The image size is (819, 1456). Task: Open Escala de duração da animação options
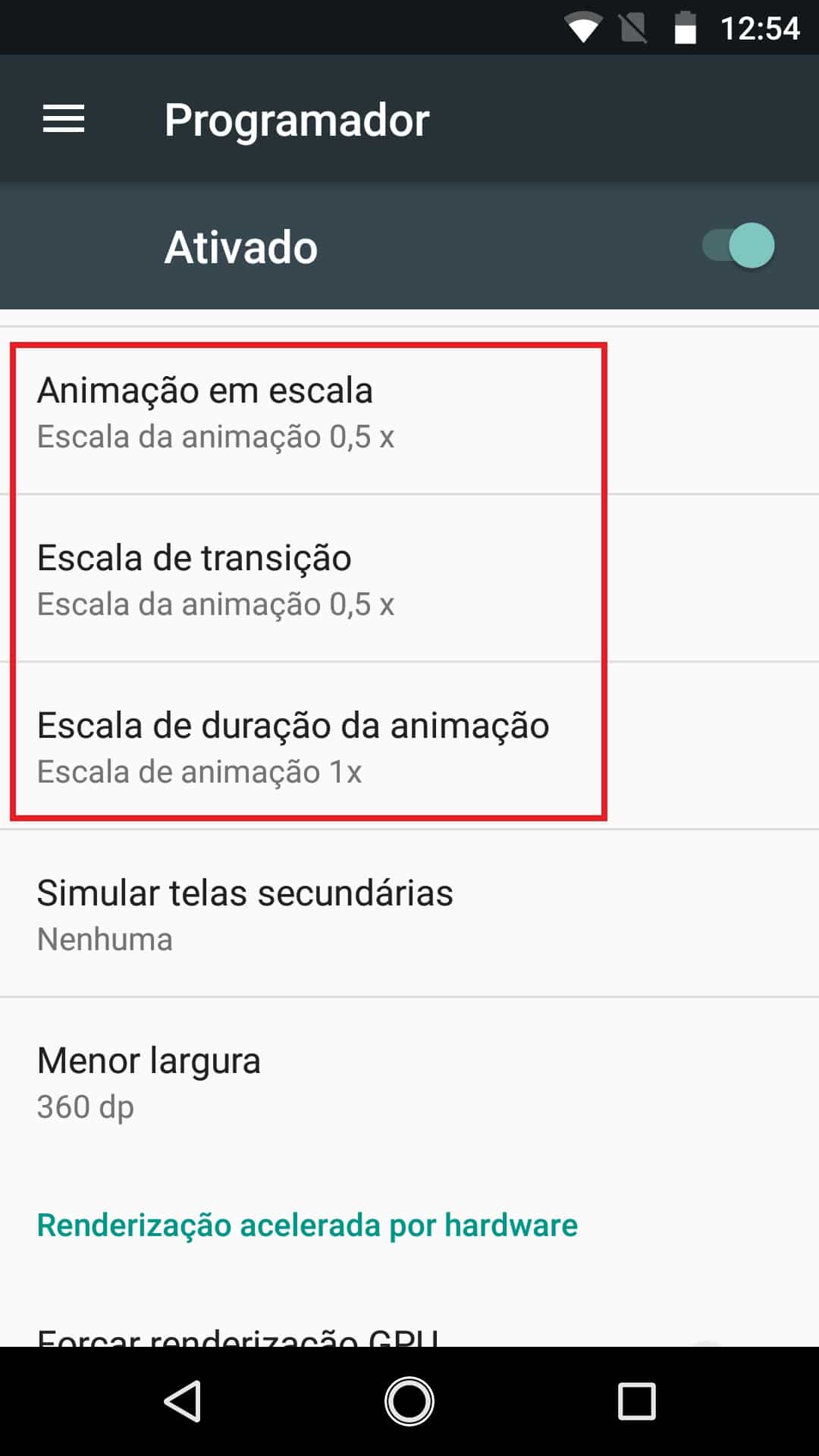point(303,746)
